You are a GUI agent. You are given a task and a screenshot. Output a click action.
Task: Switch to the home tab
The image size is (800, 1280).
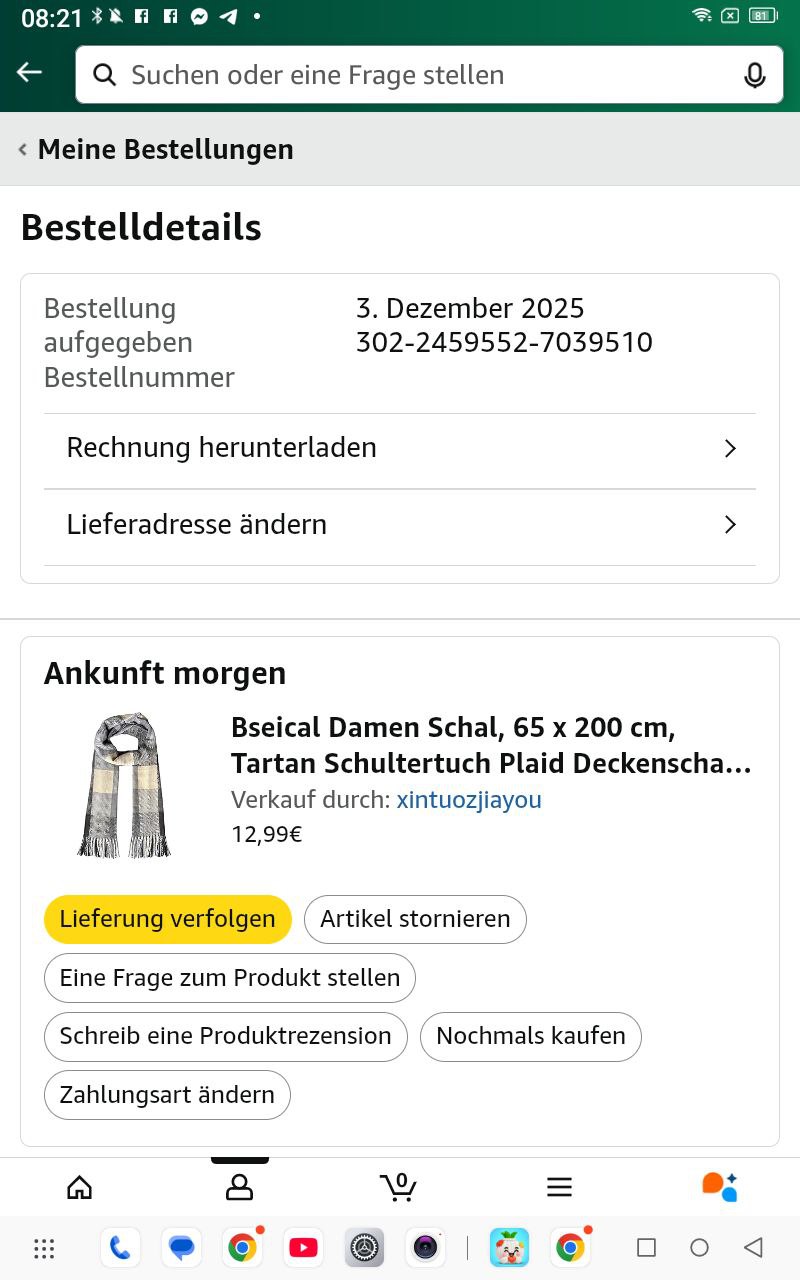click(x=79, y=1187)
